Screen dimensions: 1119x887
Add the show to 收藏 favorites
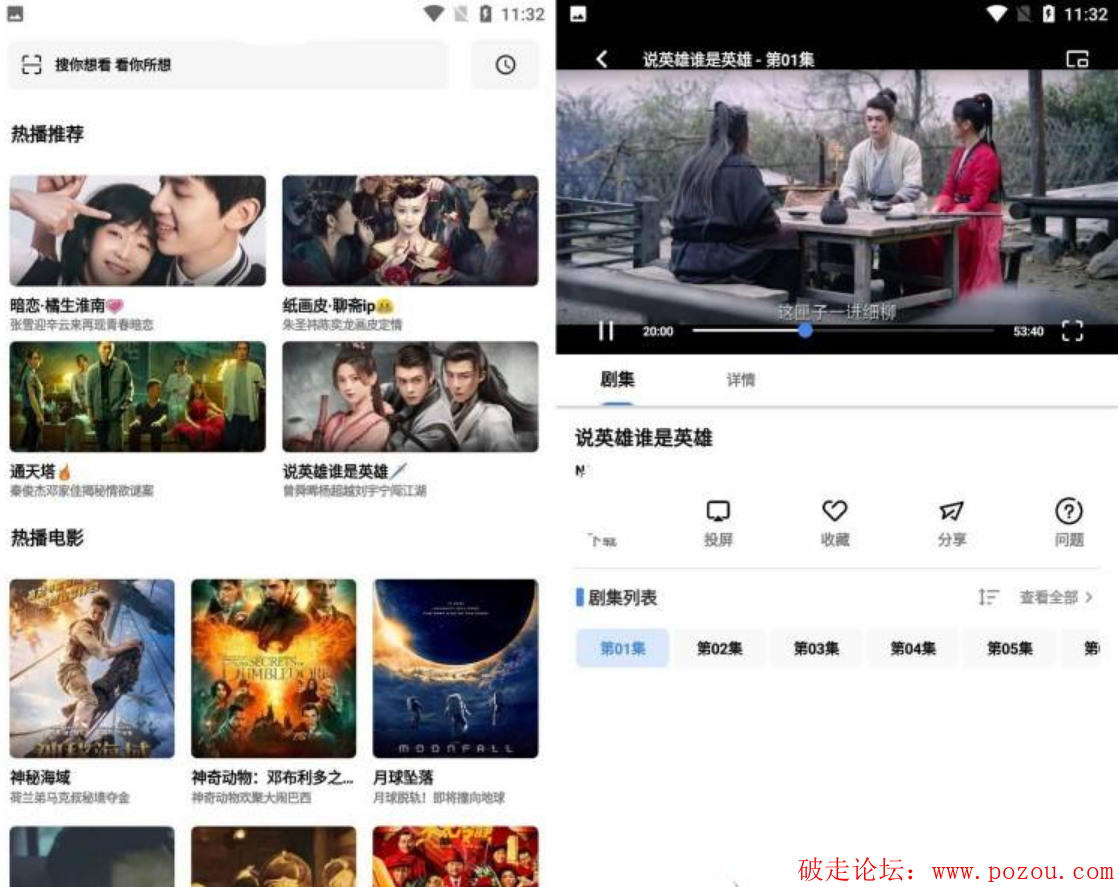834,522
